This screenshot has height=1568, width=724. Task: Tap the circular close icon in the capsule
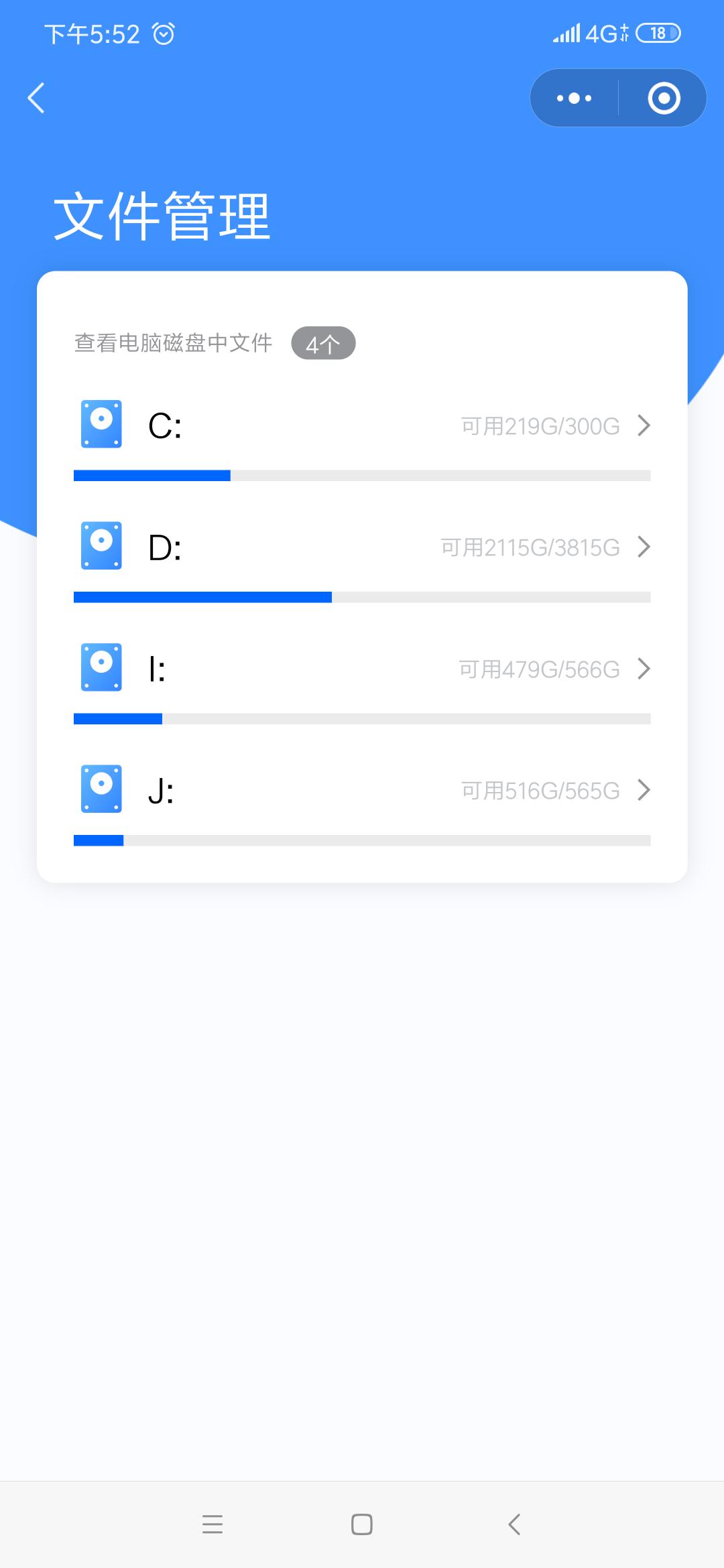pos(662,98)
